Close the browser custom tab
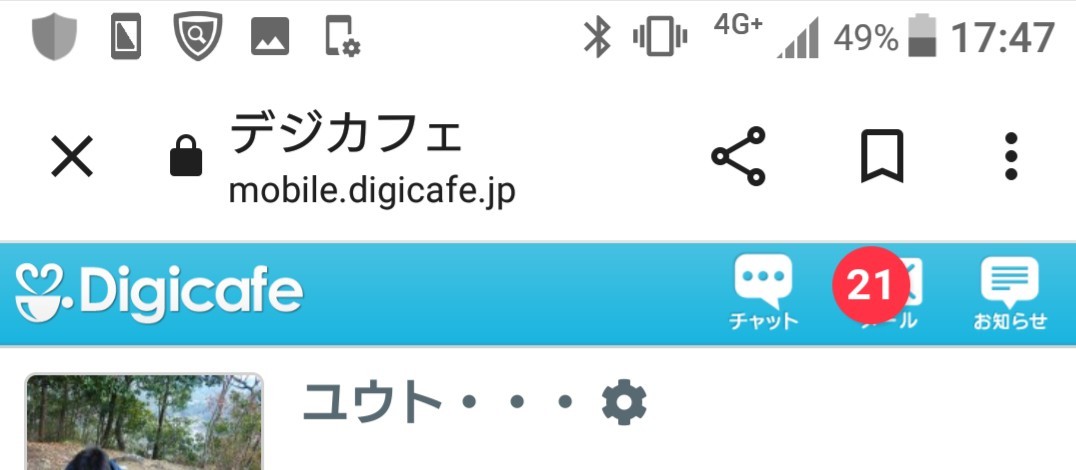The width and height of the screenshot is (1076, 470). [x=72, y=157]
